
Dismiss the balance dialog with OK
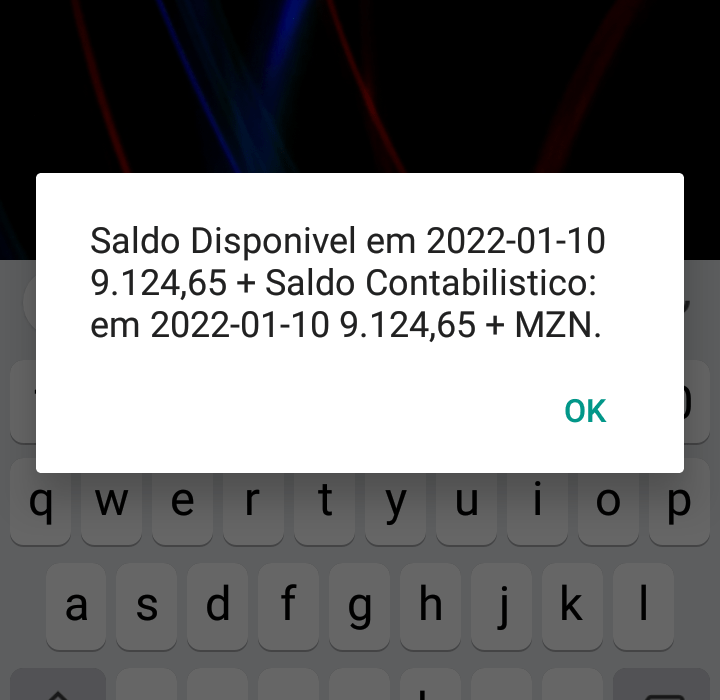click(585, 411)
